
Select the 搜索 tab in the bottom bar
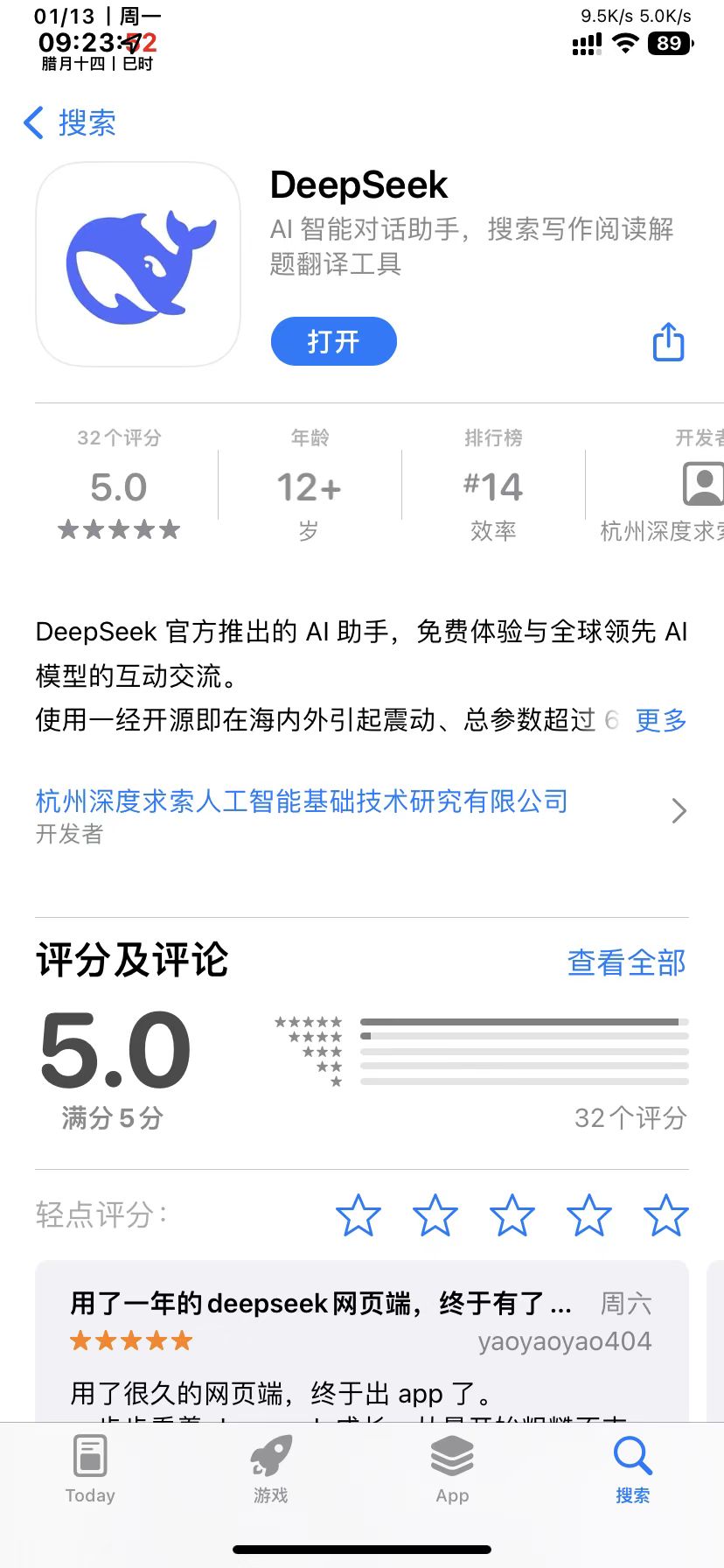point(632,1470)
